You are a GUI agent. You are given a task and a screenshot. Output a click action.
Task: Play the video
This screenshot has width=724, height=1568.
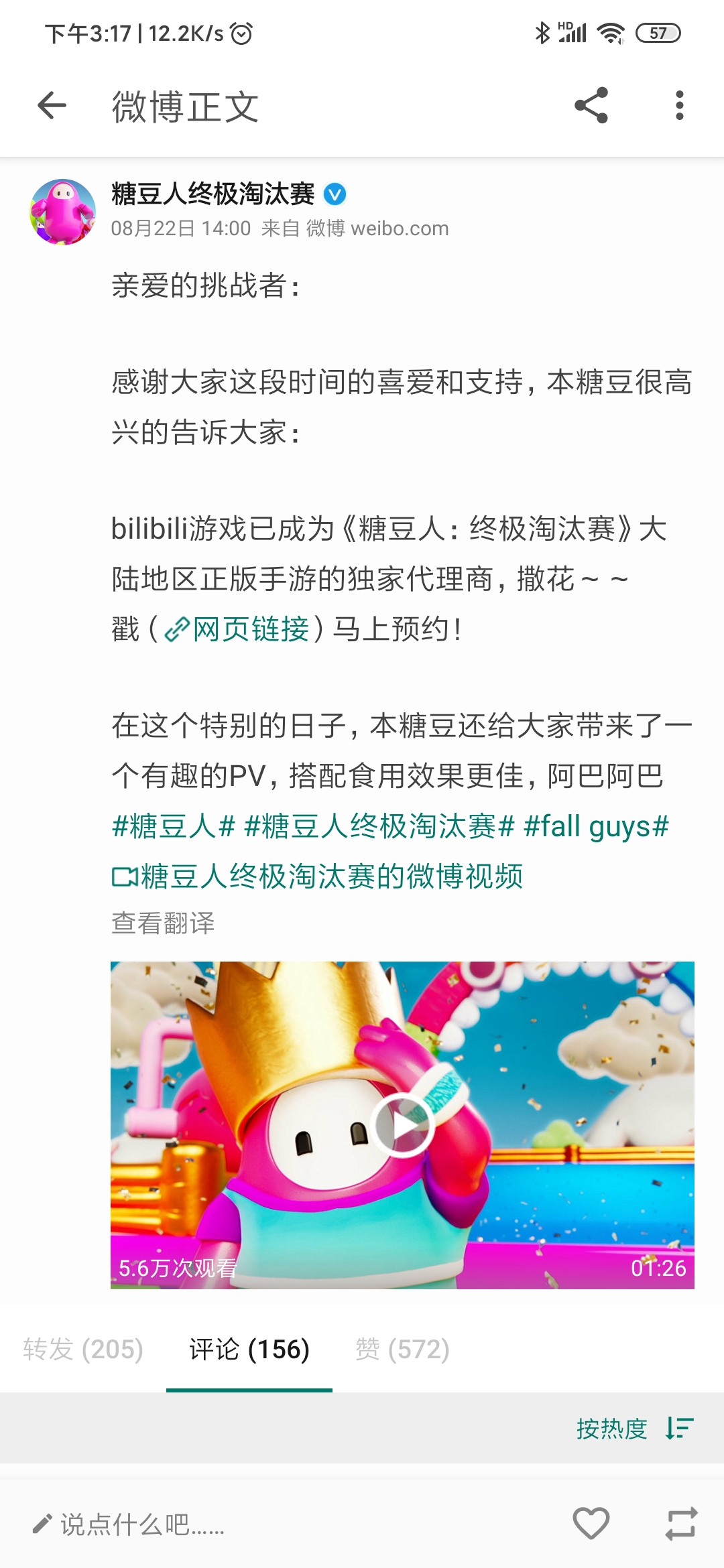click(x=402, y=1125)
